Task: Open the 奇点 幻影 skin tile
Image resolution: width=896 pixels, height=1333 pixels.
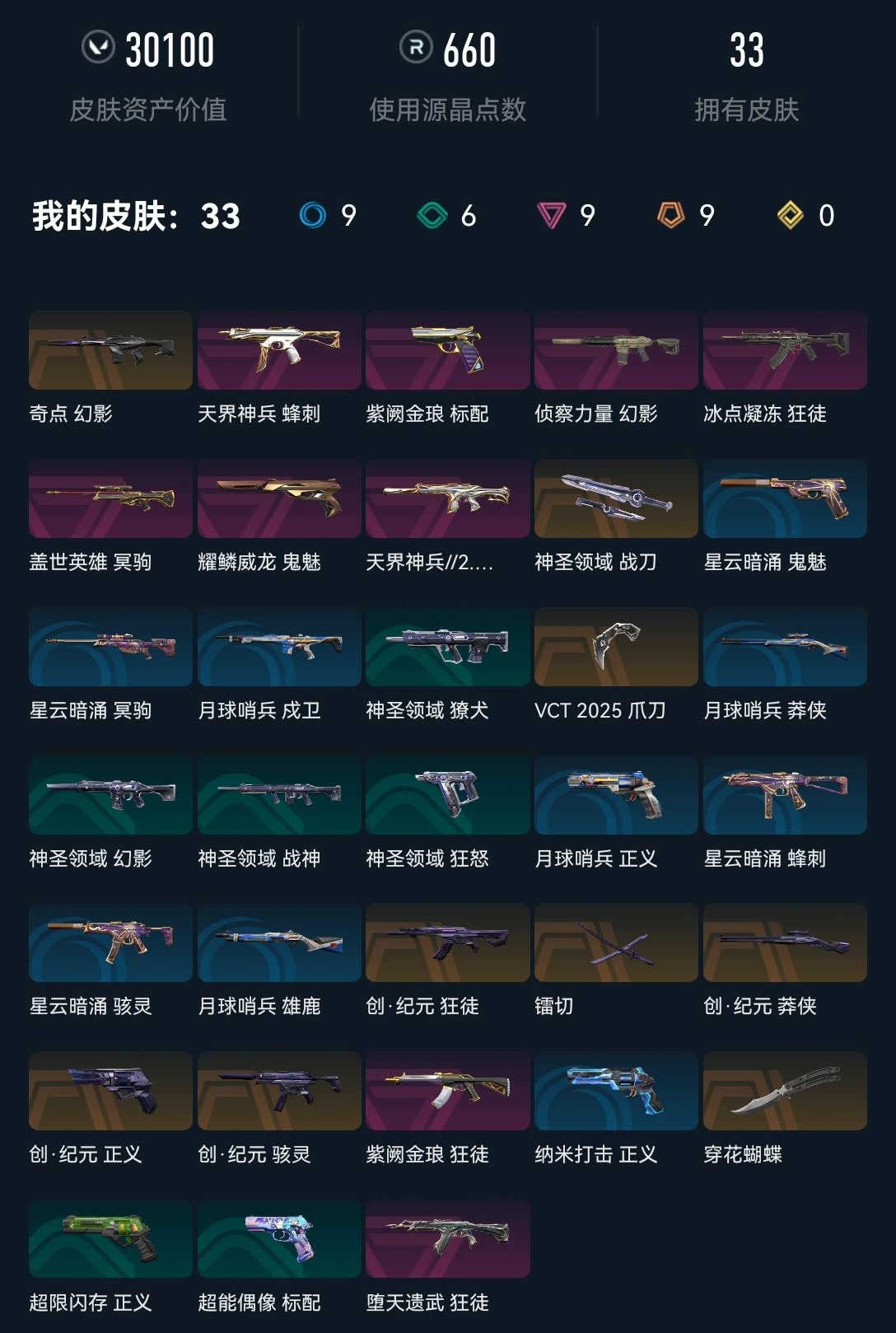Action: 110,350
